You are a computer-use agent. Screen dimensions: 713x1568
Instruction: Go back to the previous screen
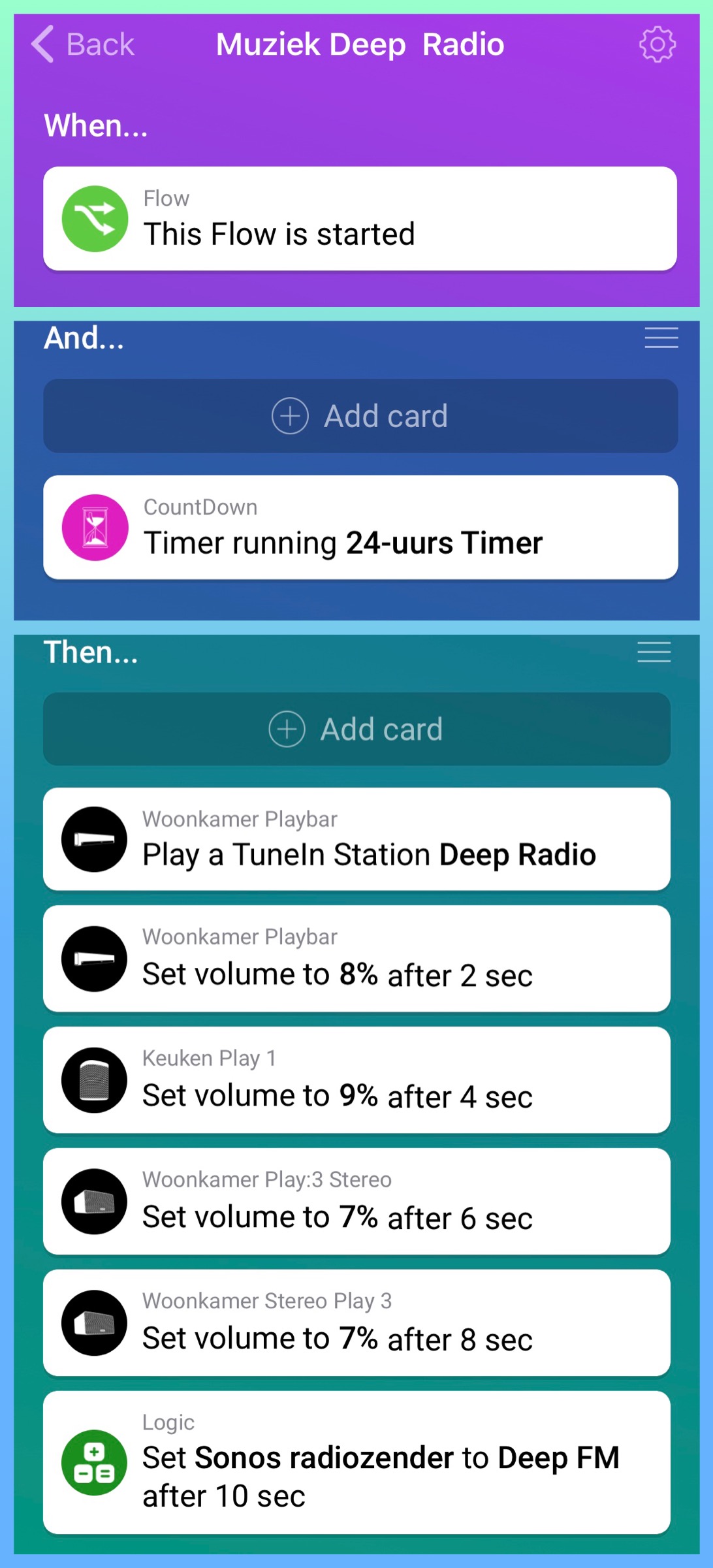pos(82,44)
